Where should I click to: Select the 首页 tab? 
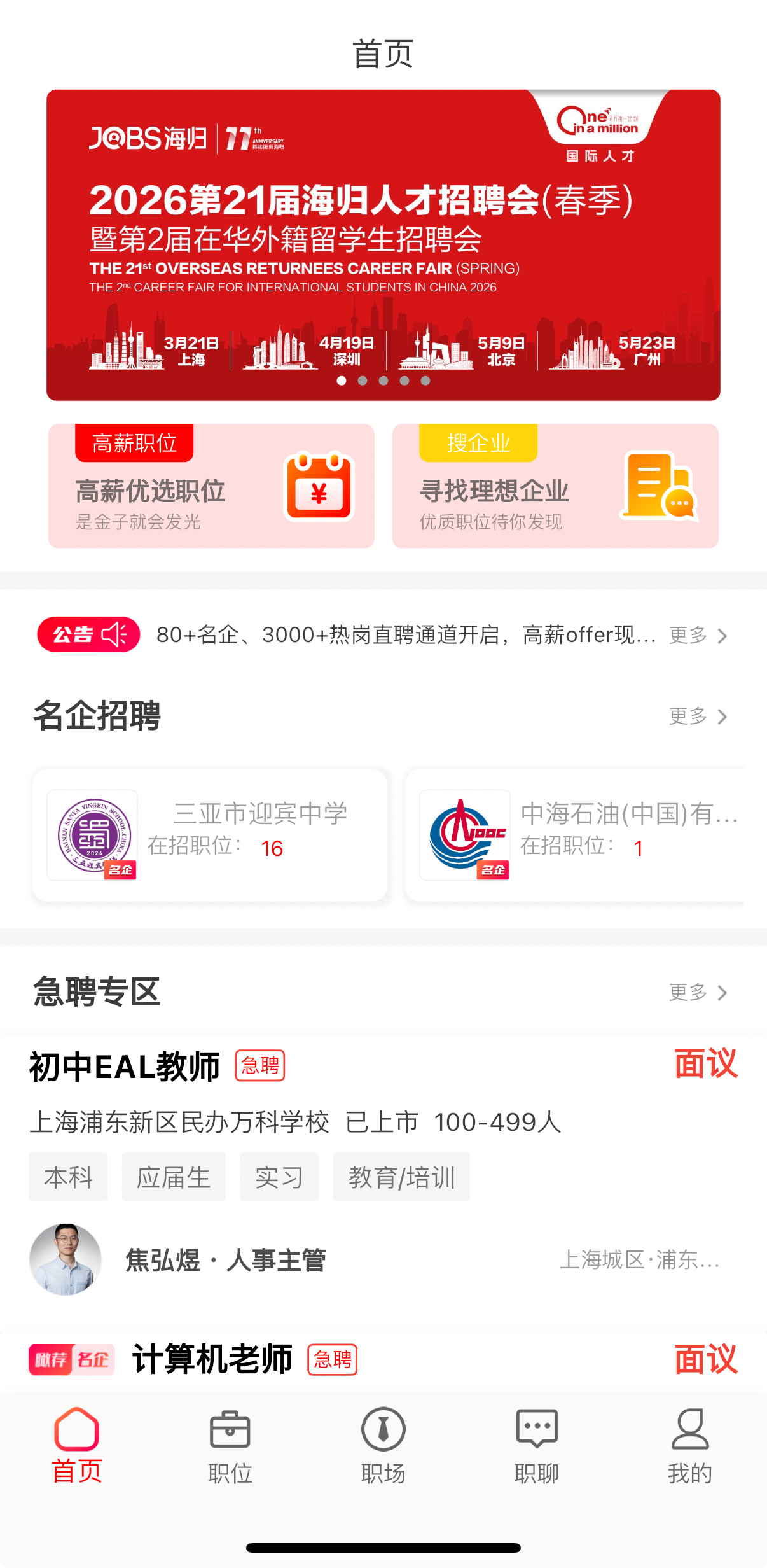click(76, 1446)
